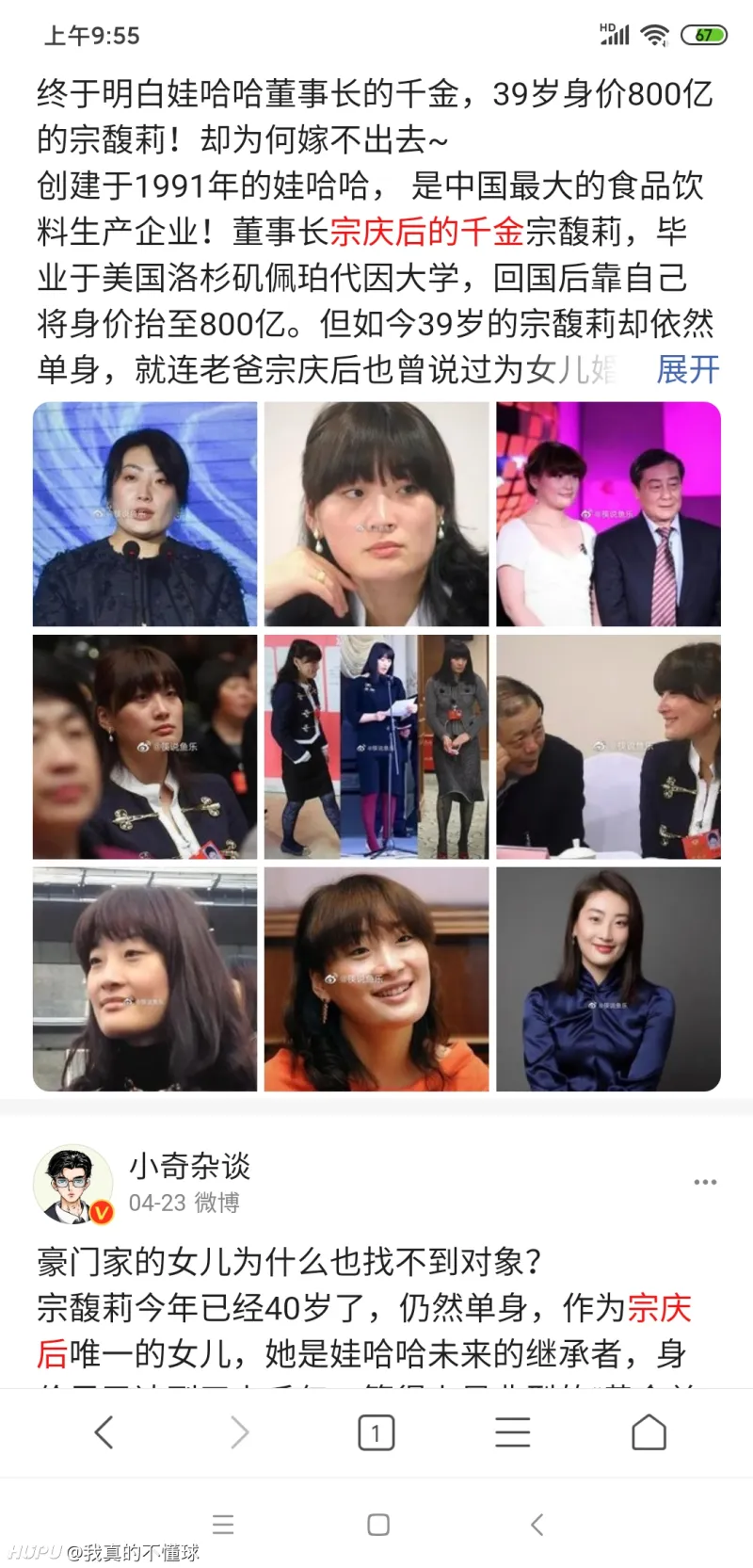Open the red 宗庆后的千金 link
This screenshot has width=753, height=1568.
426,231
